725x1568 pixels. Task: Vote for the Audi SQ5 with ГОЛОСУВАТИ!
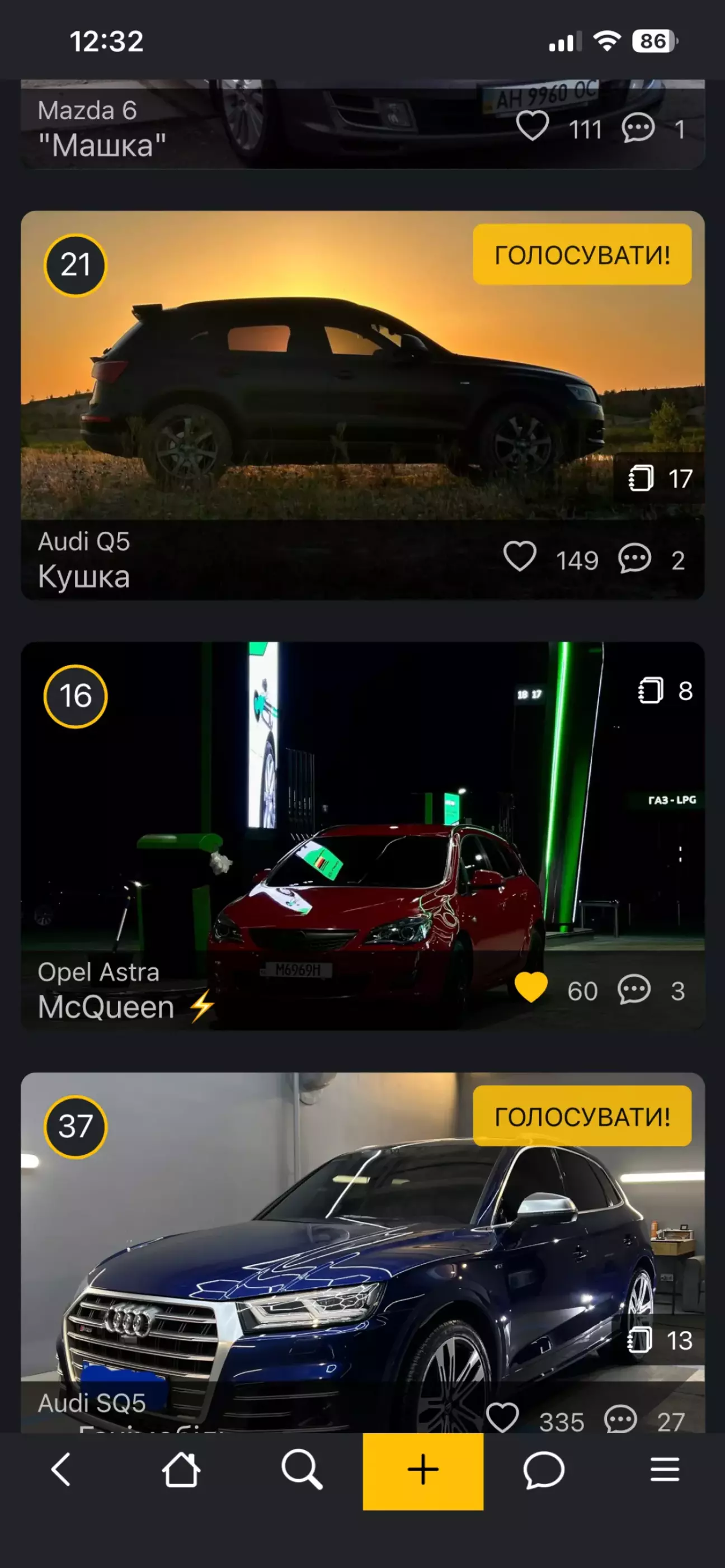(581, 1116)
